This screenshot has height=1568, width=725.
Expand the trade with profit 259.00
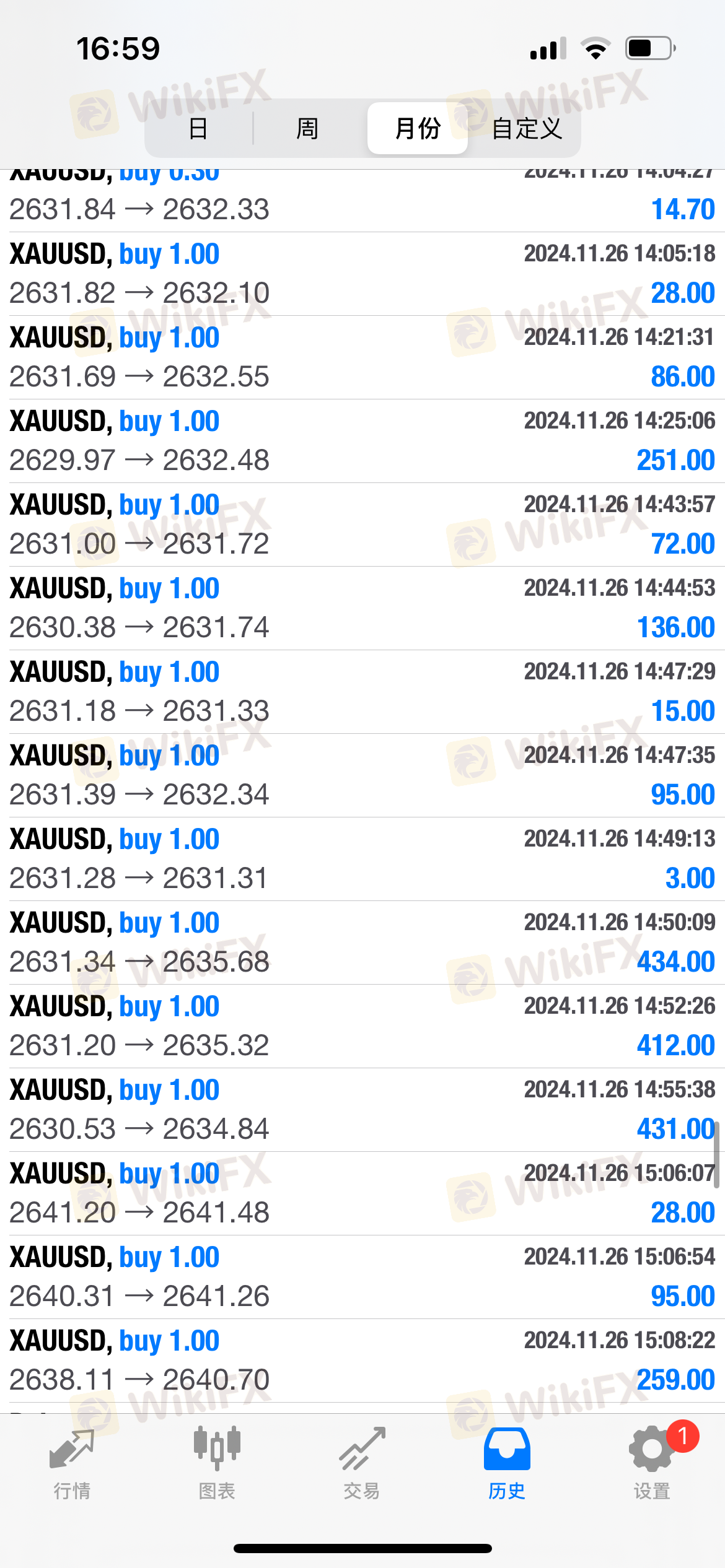(x=362, y=1361)
